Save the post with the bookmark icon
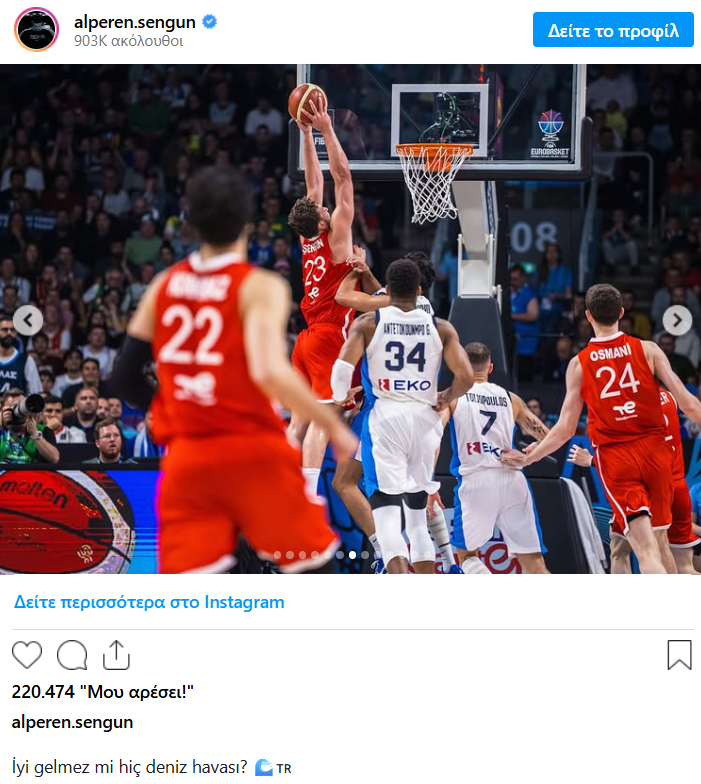701x784 pixels. click(x=679, y=655)
